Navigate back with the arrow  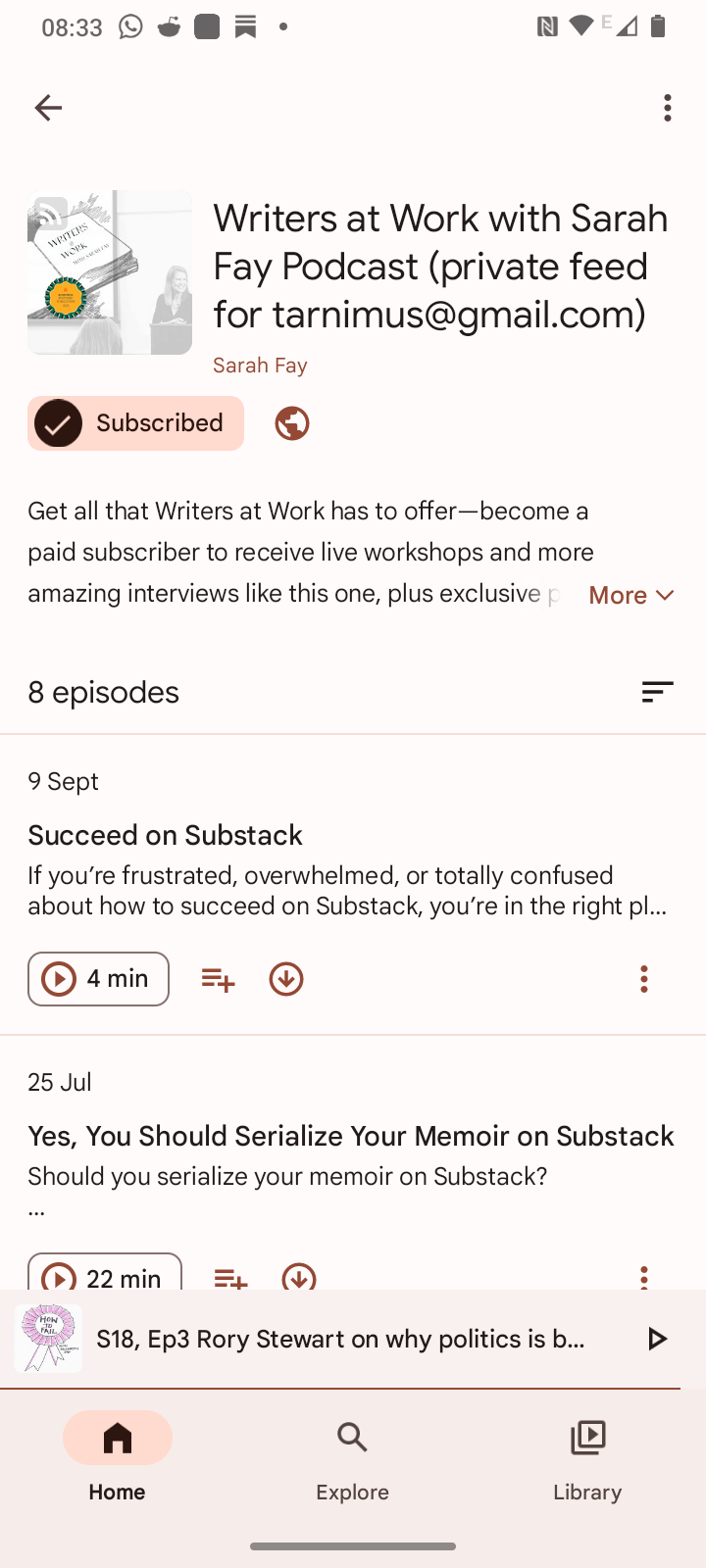click(x=48, y=108)
